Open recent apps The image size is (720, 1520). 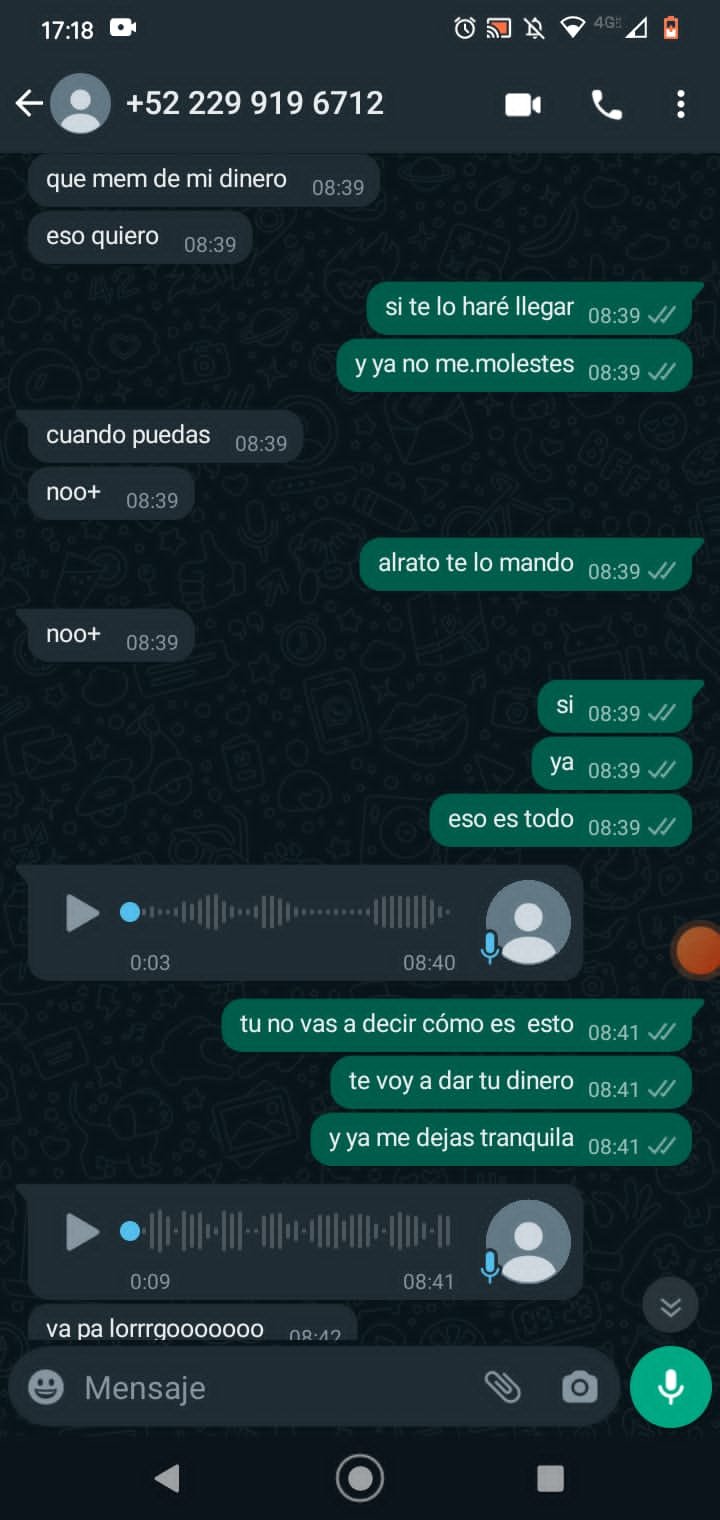(550, 1478)
